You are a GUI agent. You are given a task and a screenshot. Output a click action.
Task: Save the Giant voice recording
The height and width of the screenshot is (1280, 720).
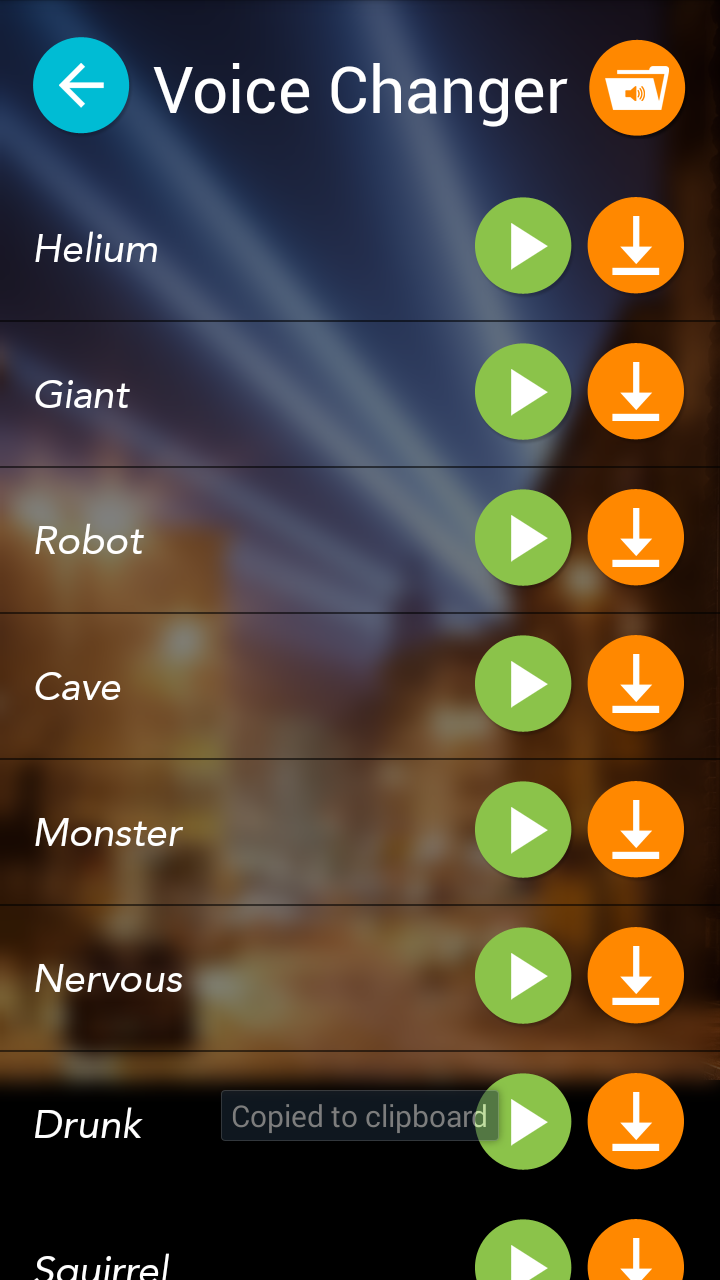click(635, 391)
